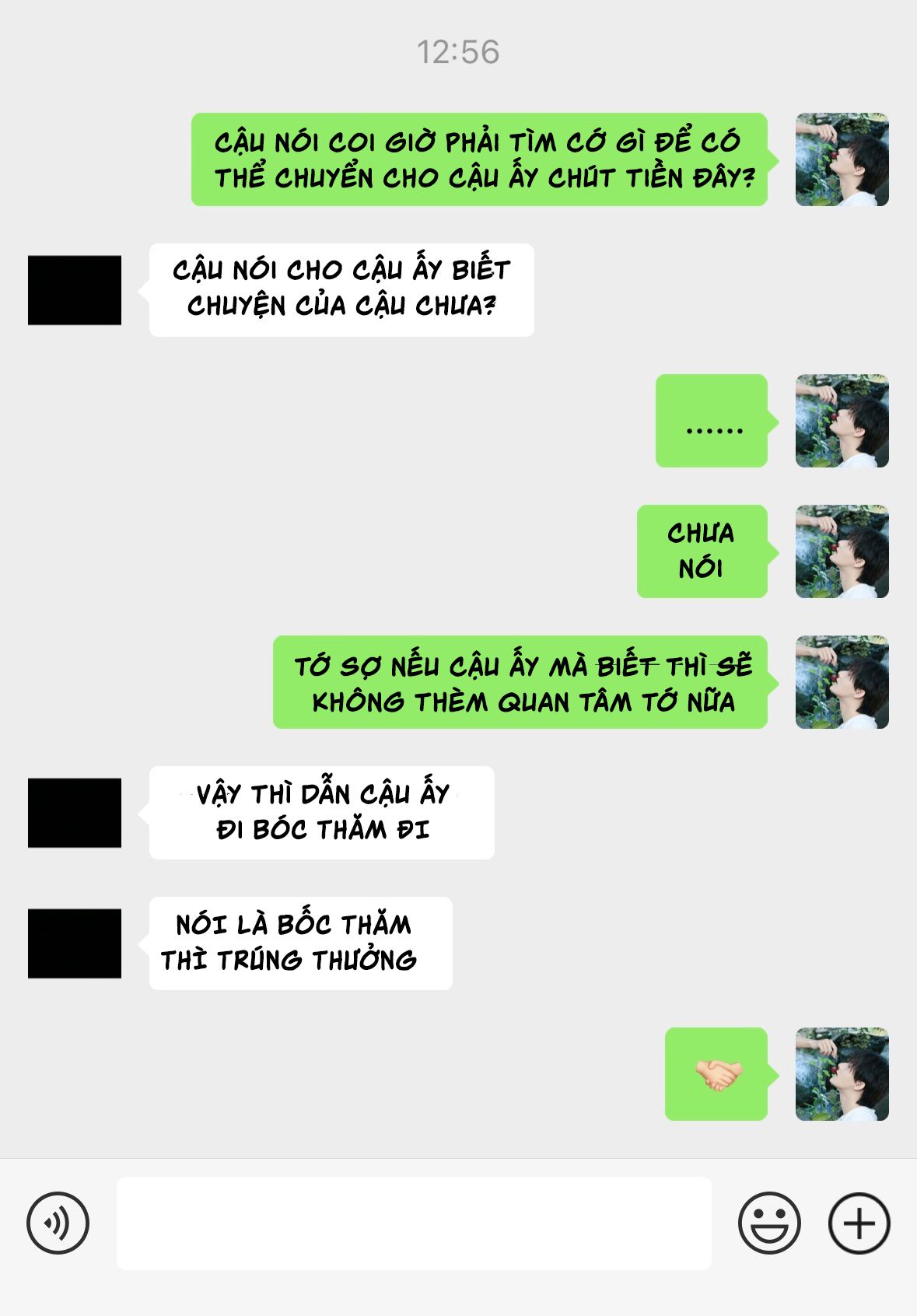Screen dimensions: 917x1316
Task: Tap the avatar next to the handshake emoji message
Action: [842, 1074]
